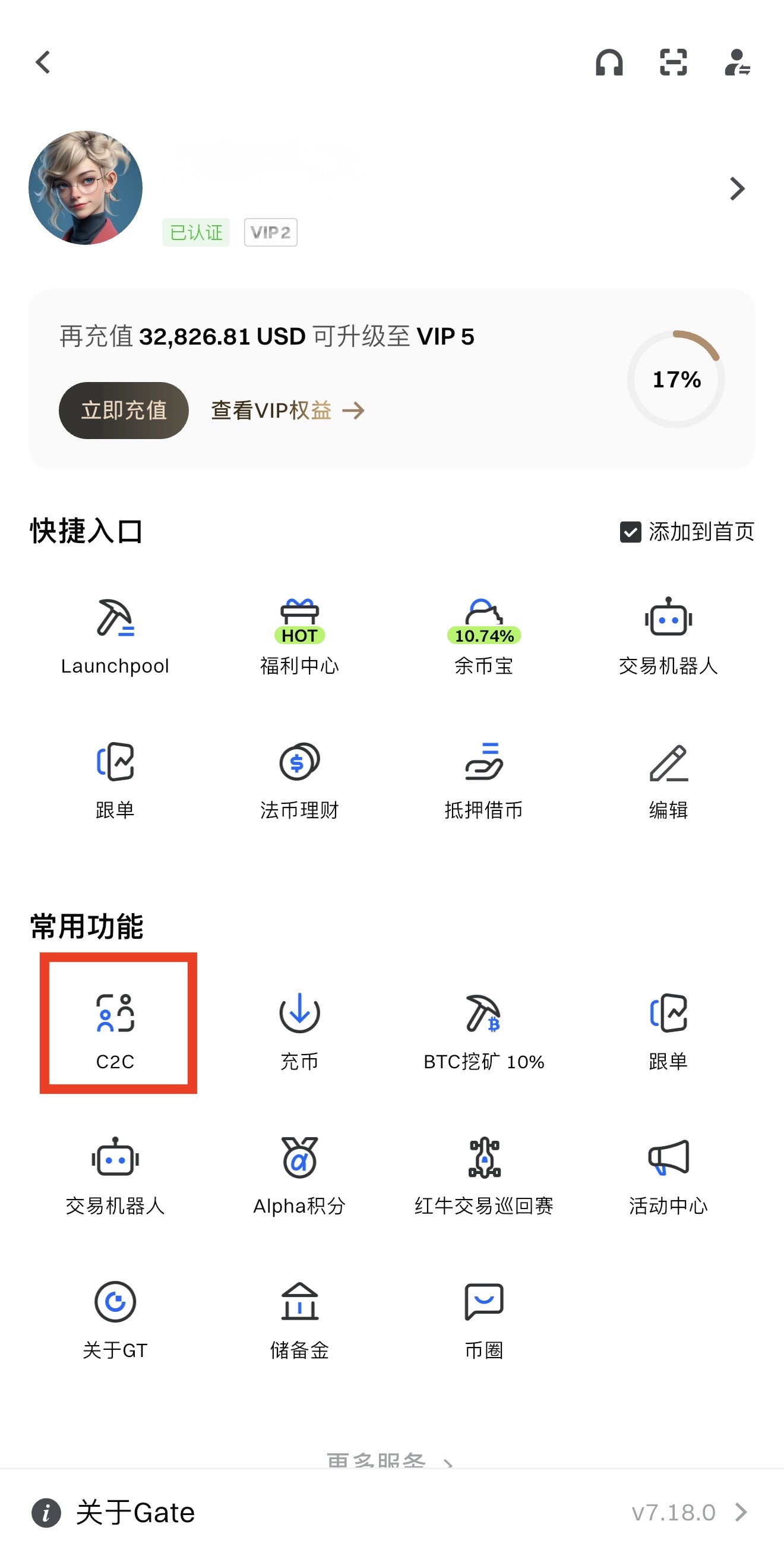Open the Launchpool mining icon

coord(115,630)
